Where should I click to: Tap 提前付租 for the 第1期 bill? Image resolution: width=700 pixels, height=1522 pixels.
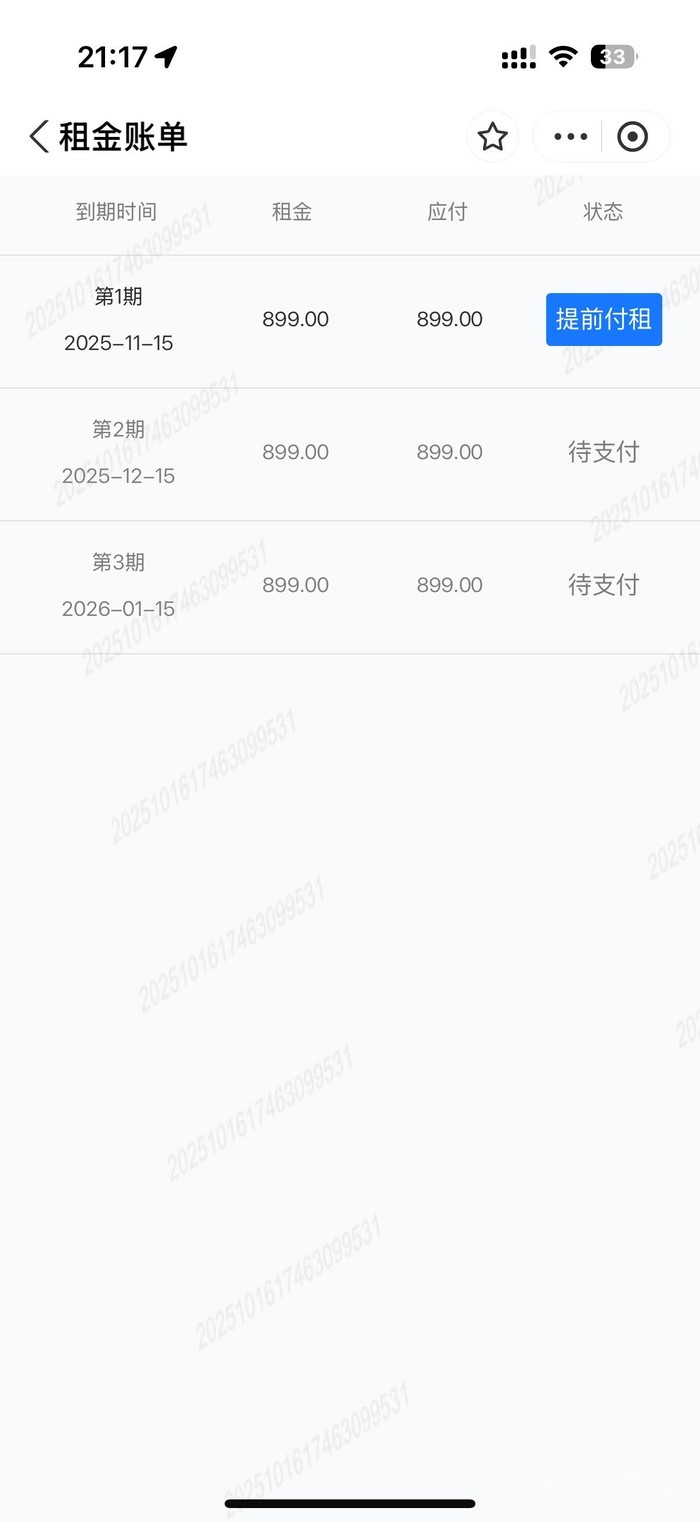tap(603, 319)
